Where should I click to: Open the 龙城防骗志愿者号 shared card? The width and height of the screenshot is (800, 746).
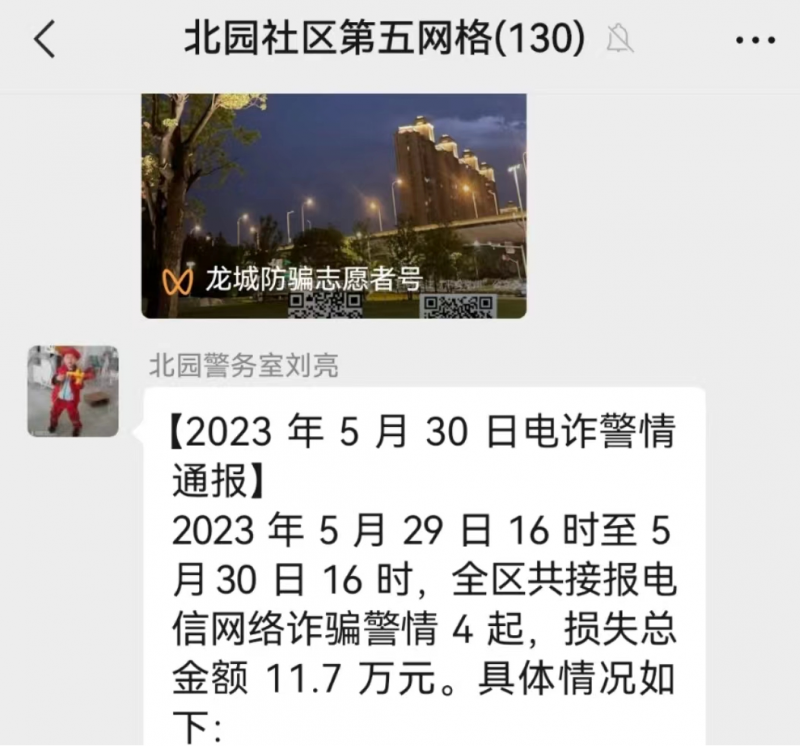click(333, 205)
